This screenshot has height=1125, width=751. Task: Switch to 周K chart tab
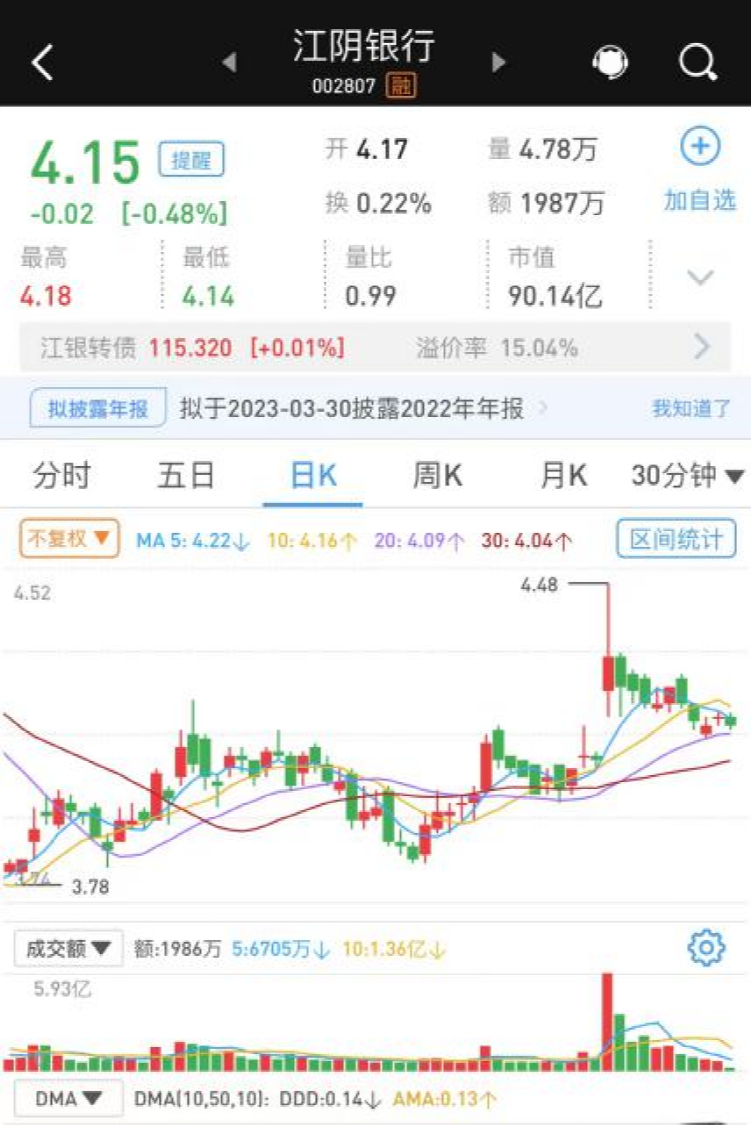click(x=438, y=475)
